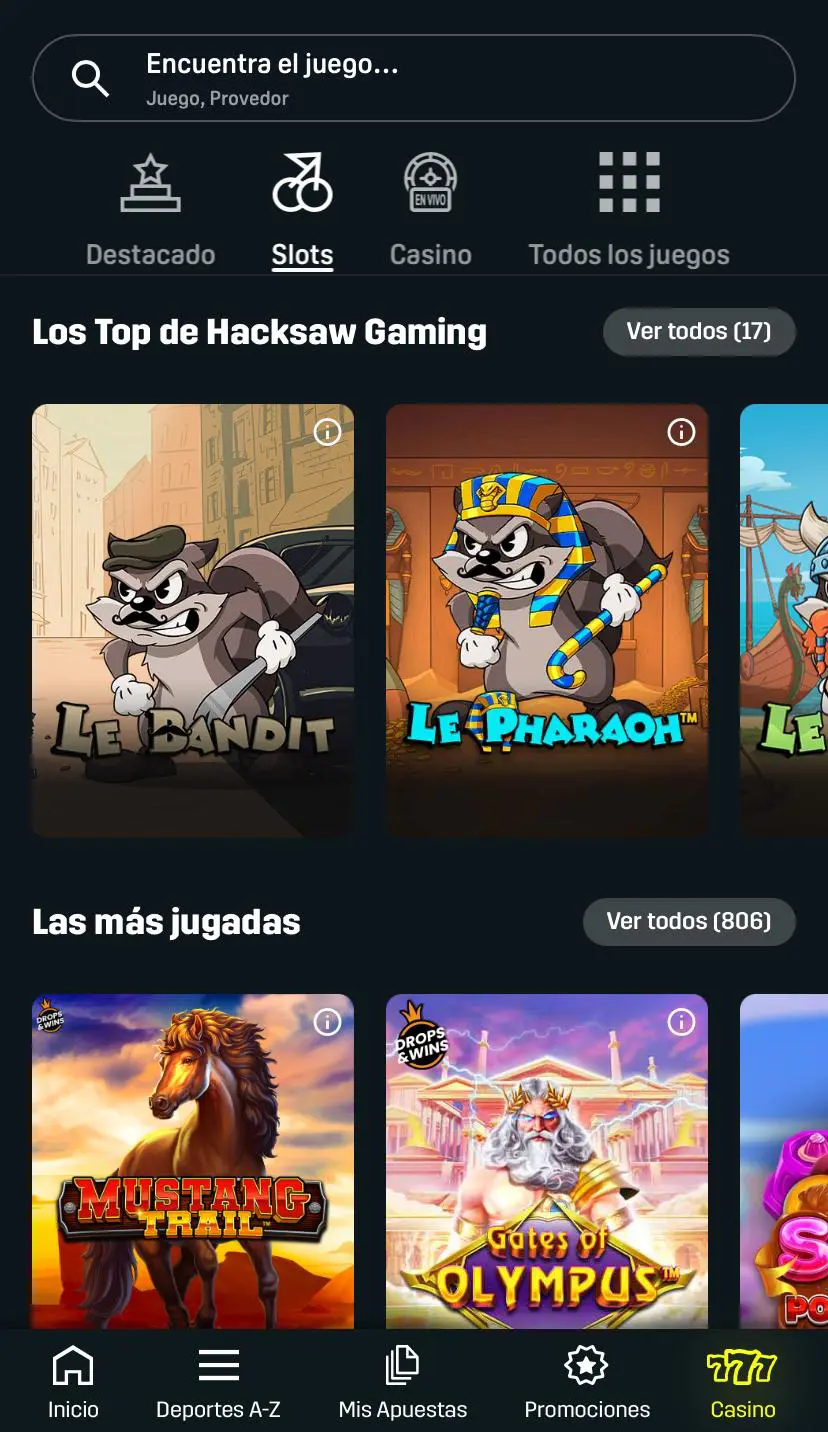Show info for Le Pharaoh

pyautogui.click(x=681, y=432)
